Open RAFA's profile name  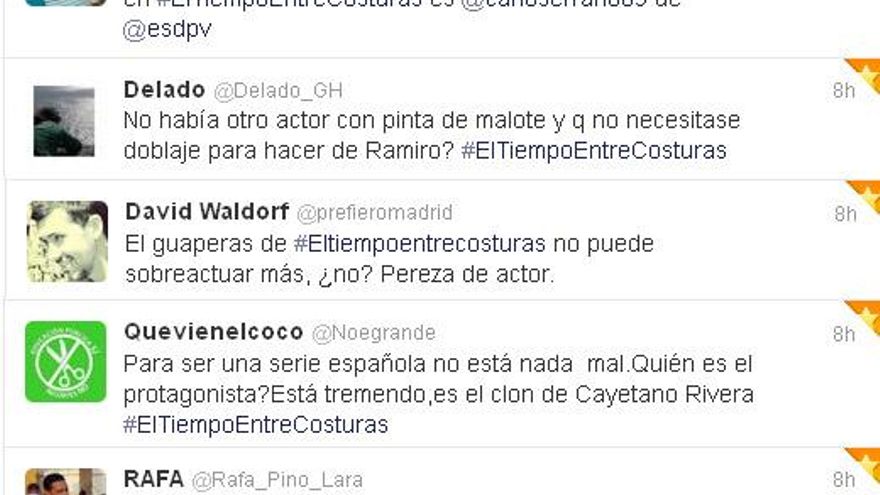point(153,479)
